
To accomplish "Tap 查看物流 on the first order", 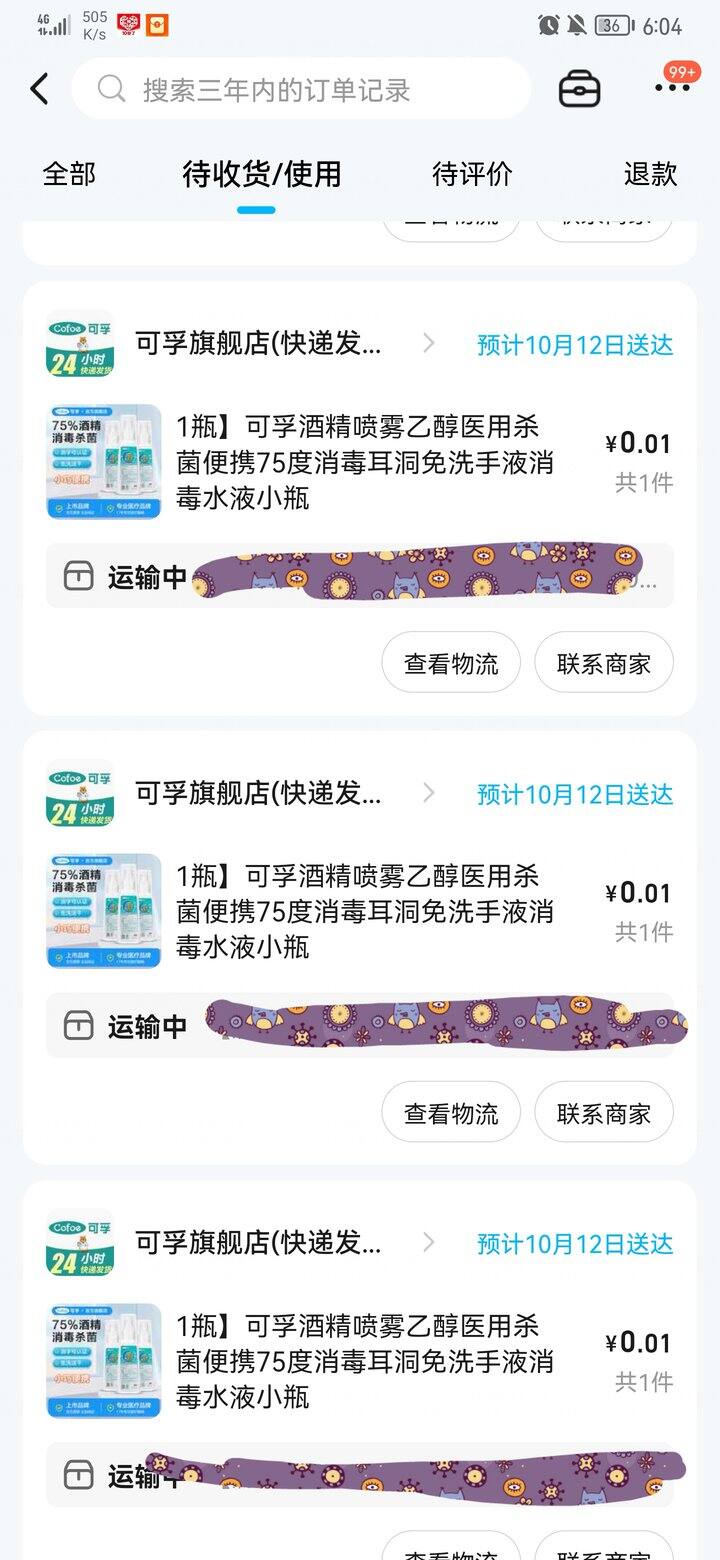I will coord(450,662).
